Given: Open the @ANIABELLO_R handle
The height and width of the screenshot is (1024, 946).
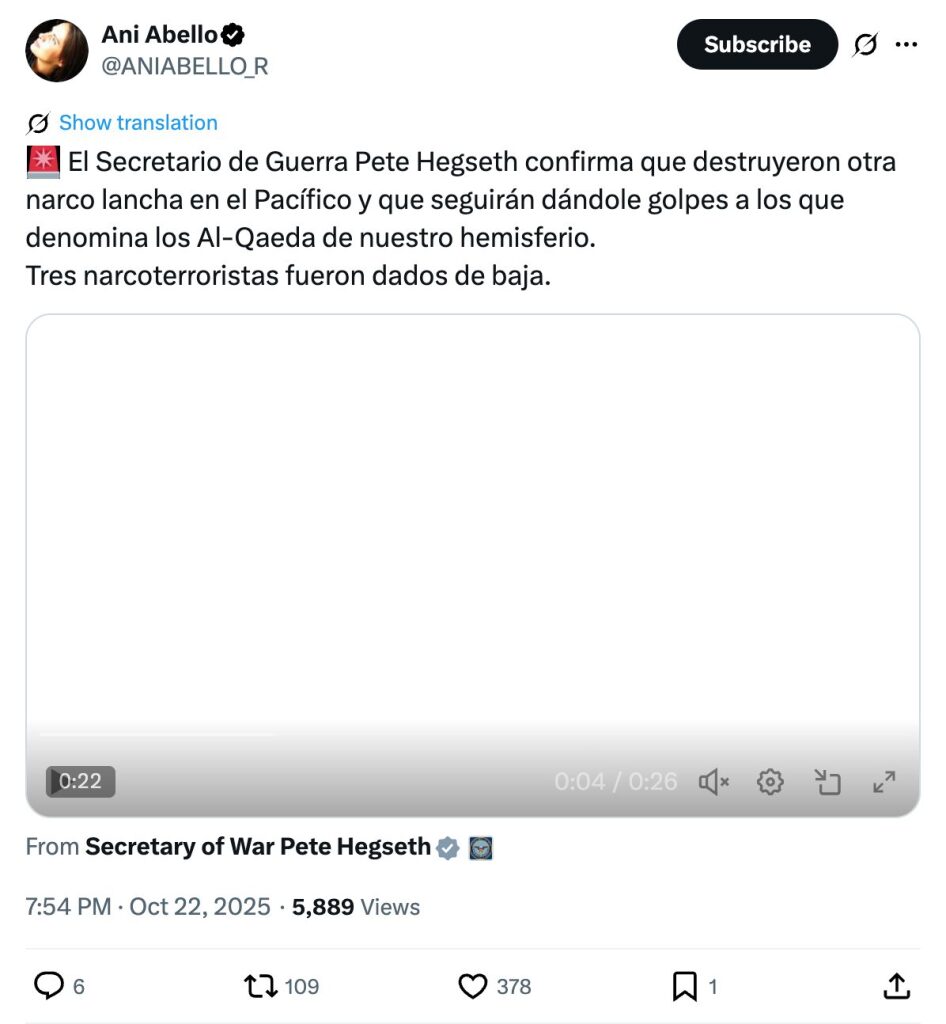Looking at the screenshot, I should (184, 66).
